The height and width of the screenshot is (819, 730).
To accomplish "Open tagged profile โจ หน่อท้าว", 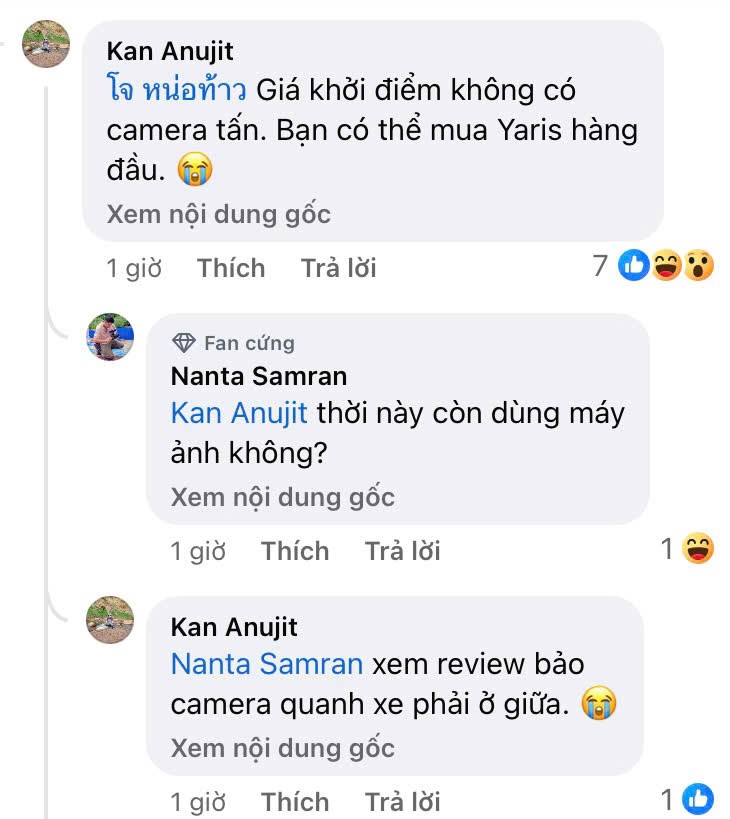I will (176, 90).
